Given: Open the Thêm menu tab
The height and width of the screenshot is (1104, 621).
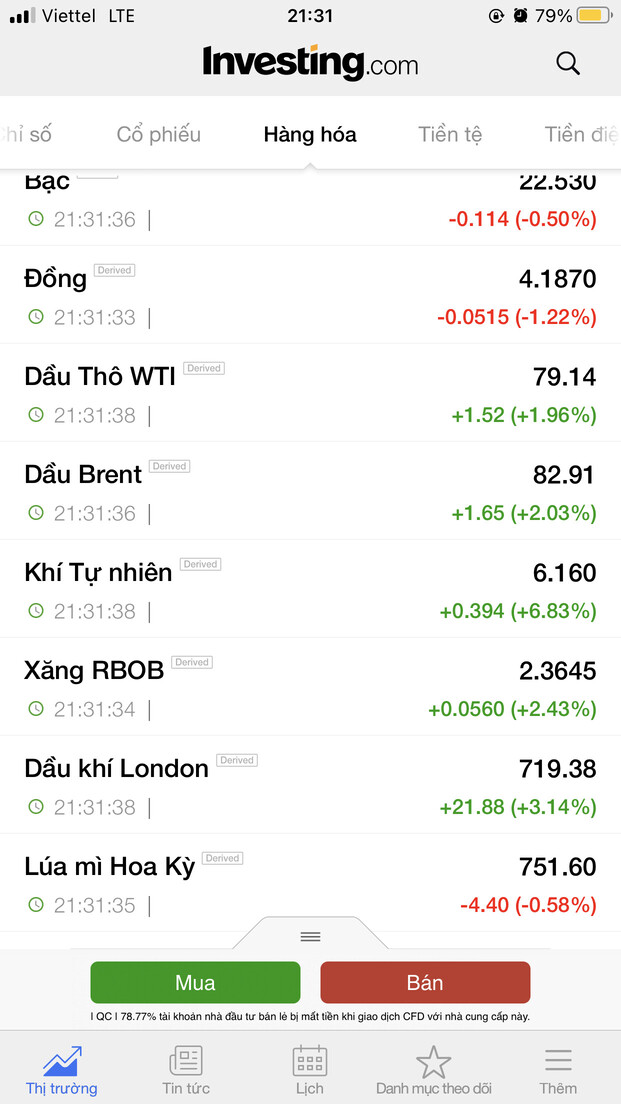Looking at the screenshot, I should [x=558, y=1069].
